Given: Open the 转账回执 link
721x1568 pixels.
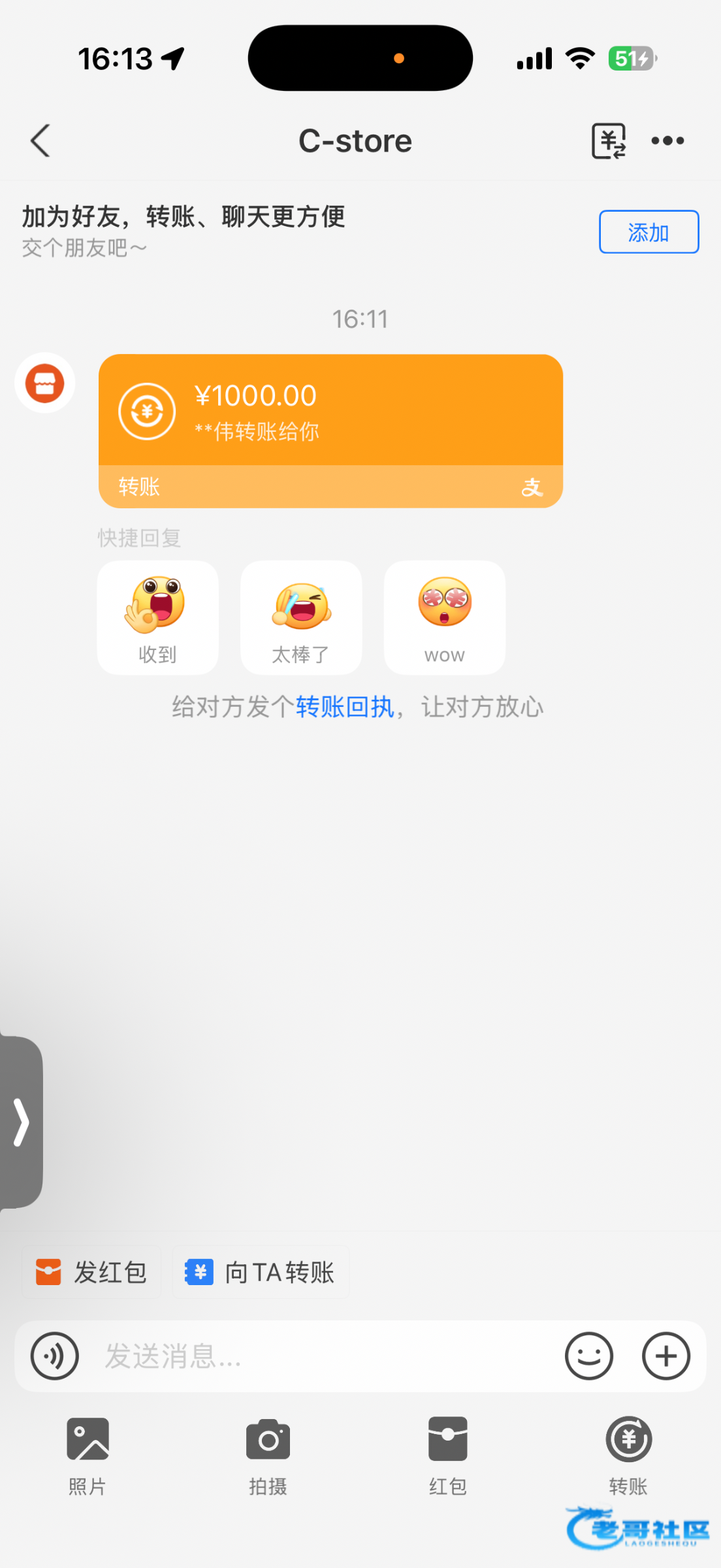Looking at the screenshot, I should coord(345,707).
